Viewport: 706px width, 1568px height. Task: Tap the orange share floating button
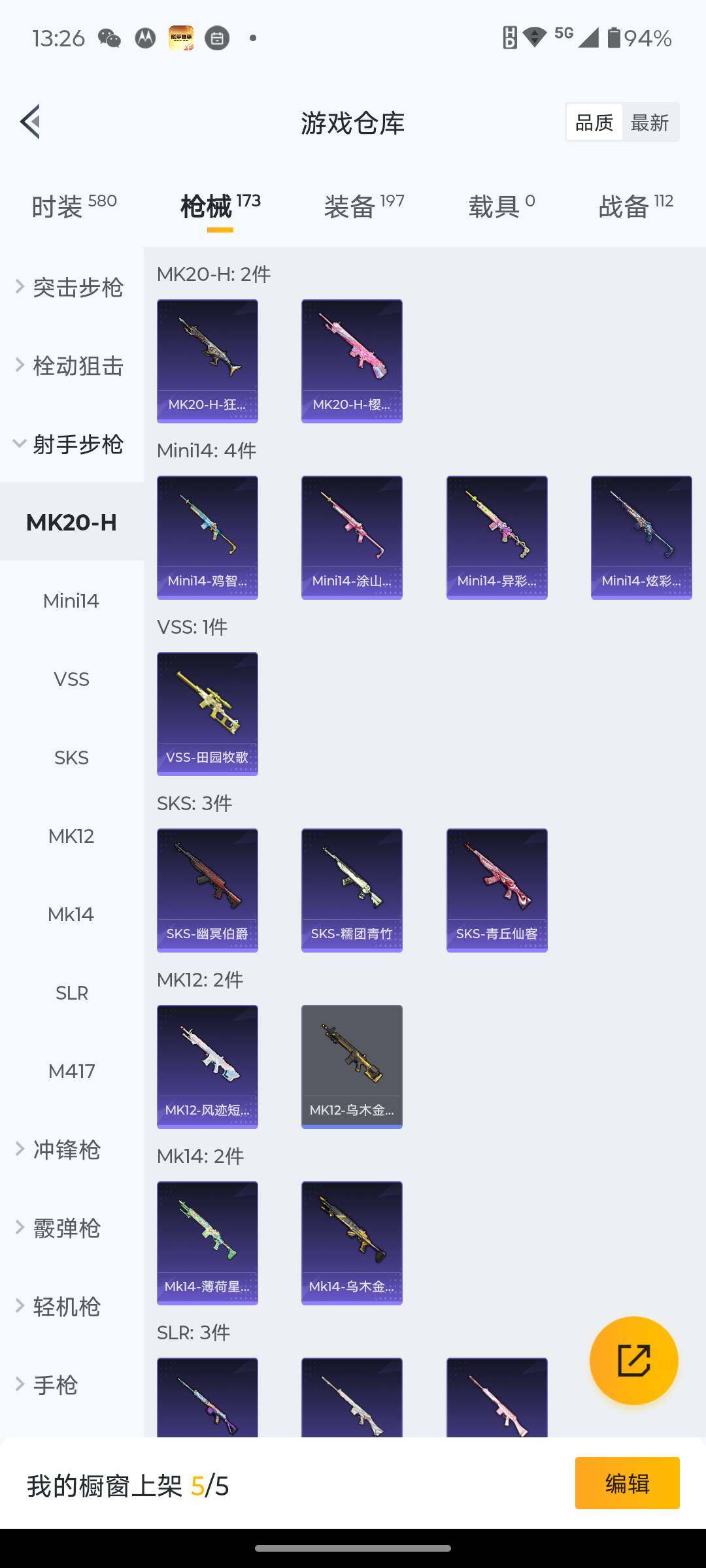pyautogui.click(x=633, y=1360)
